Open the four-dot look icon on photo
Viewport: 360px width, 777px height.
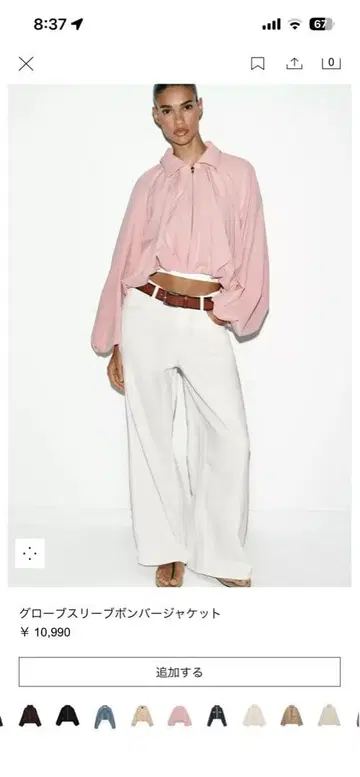(x=30, y=553)
